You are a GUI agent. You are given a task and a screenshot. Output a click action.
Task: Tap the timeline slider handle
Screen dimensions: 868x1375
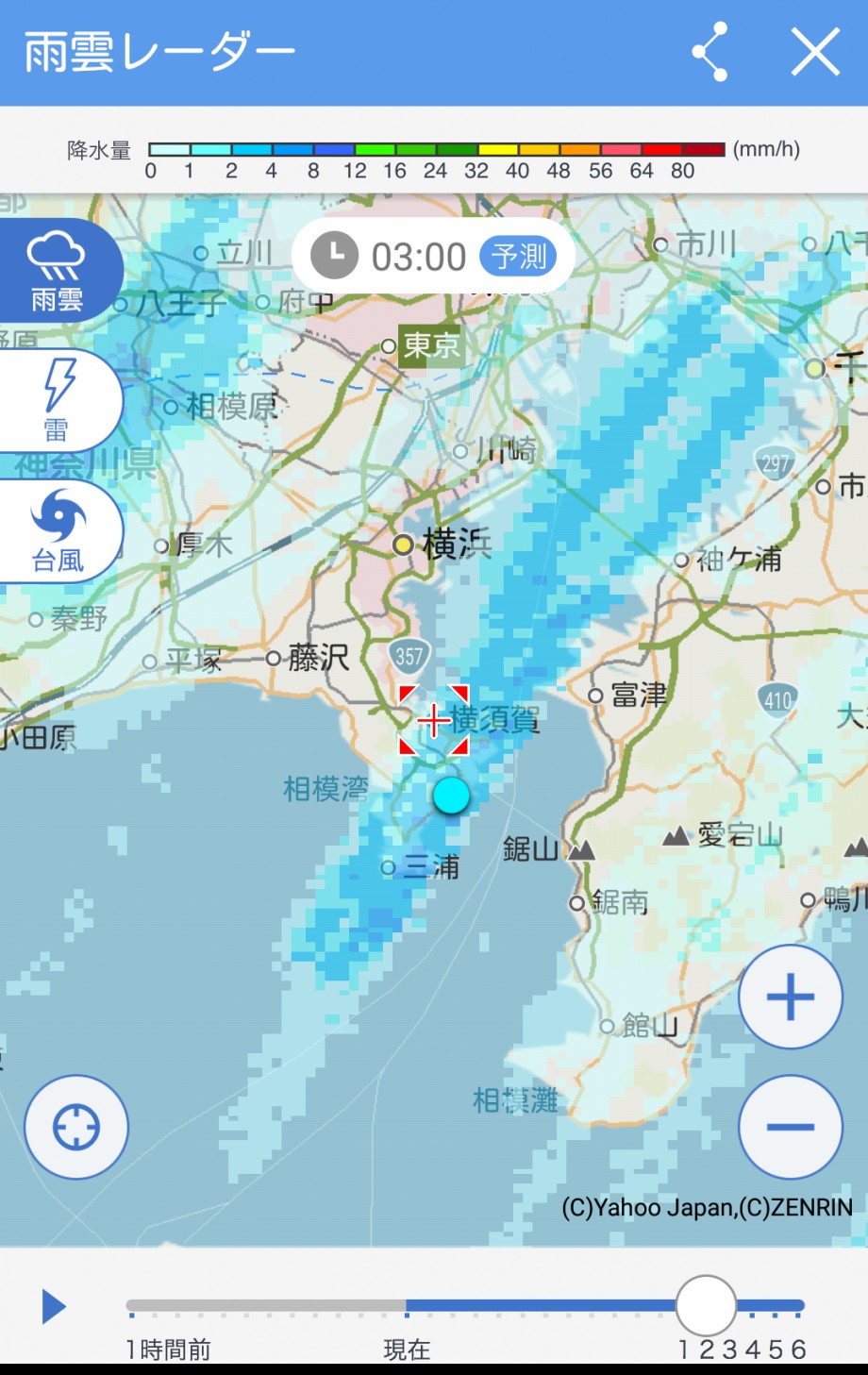(706, 1306)
